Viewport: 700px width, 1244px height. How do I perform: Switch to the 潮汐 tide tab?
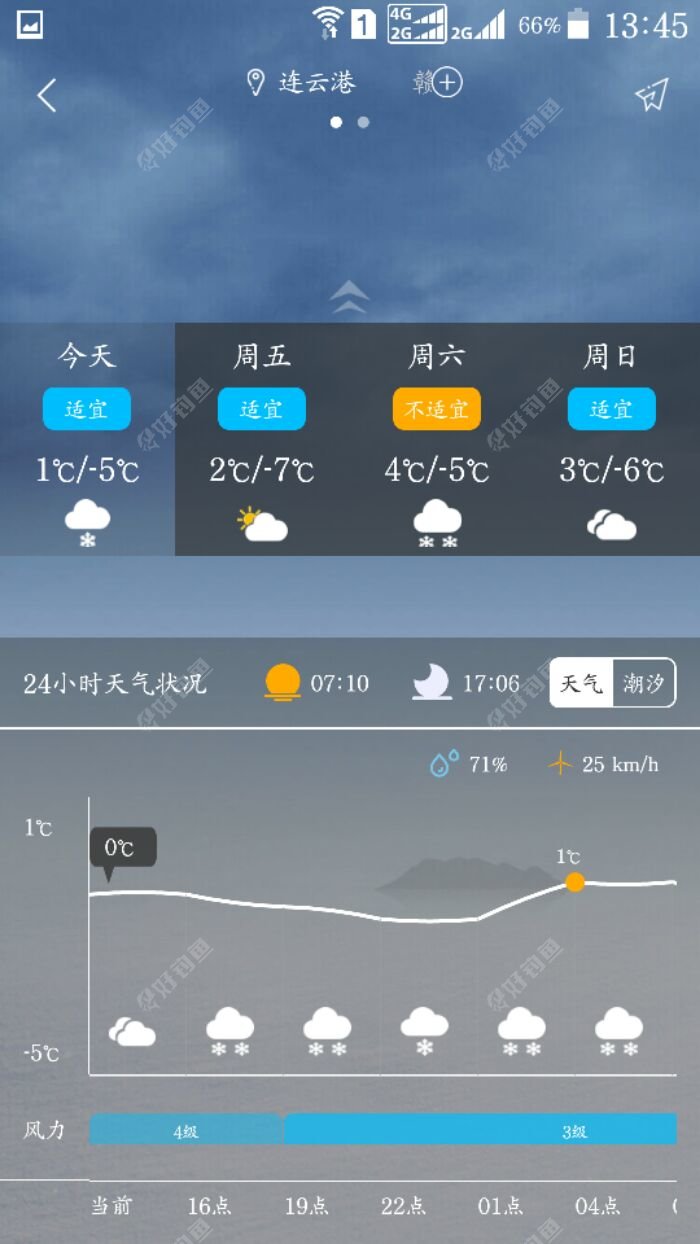point(643,683)
